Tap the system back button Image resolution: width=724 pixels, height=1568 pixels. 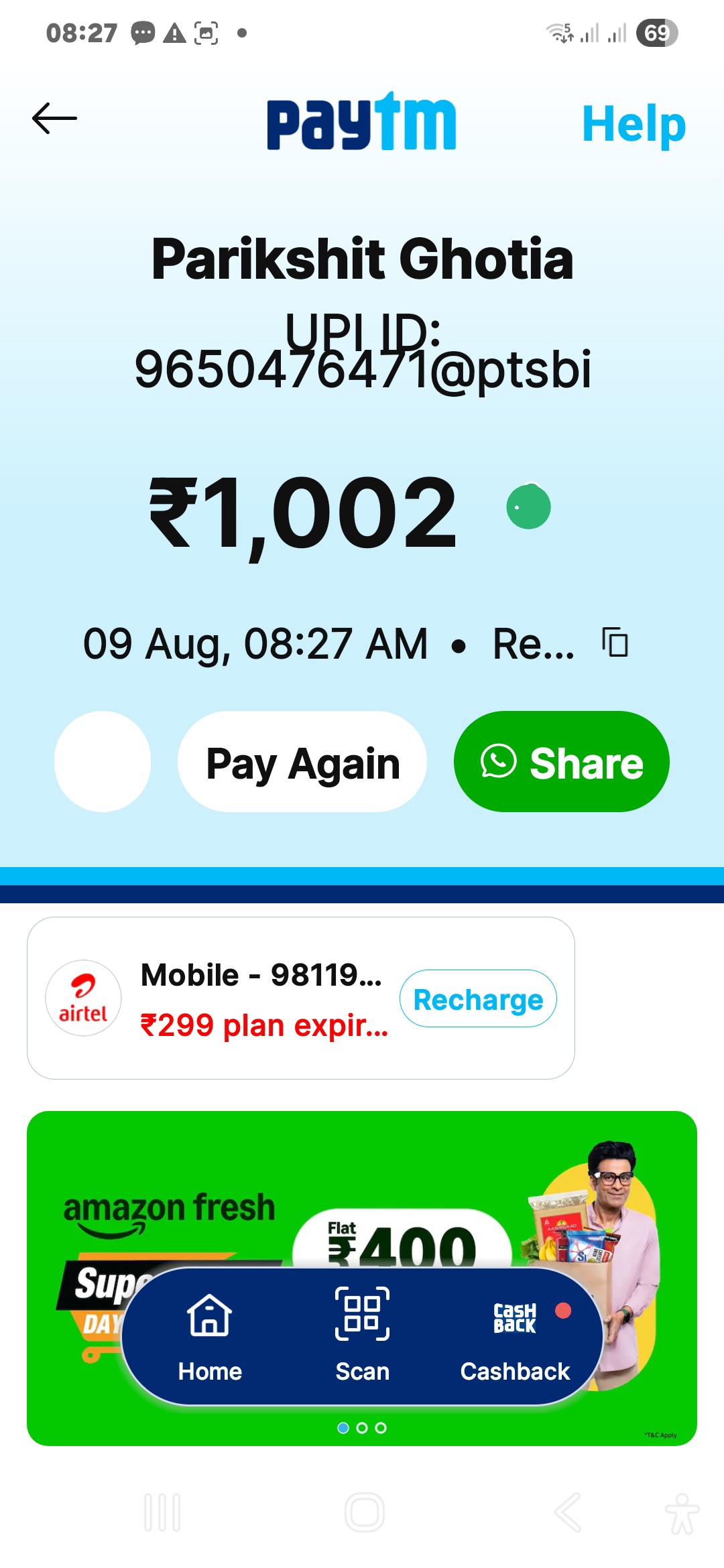pyautogui.click(x=567, y=1512)
